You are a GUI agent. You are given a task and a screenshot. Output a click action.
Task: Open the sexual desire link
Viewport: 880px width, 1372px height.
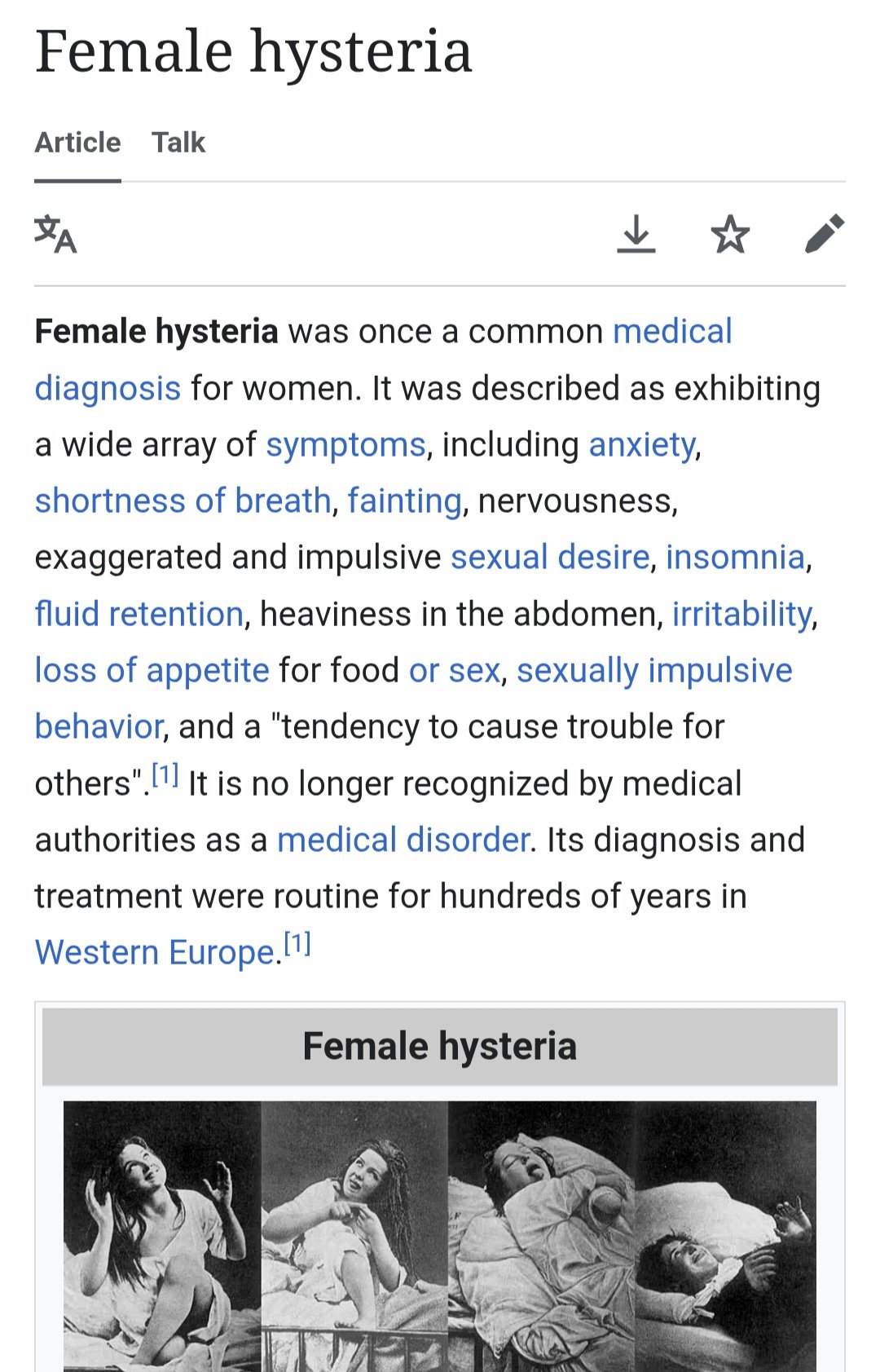tap(550, 558)
